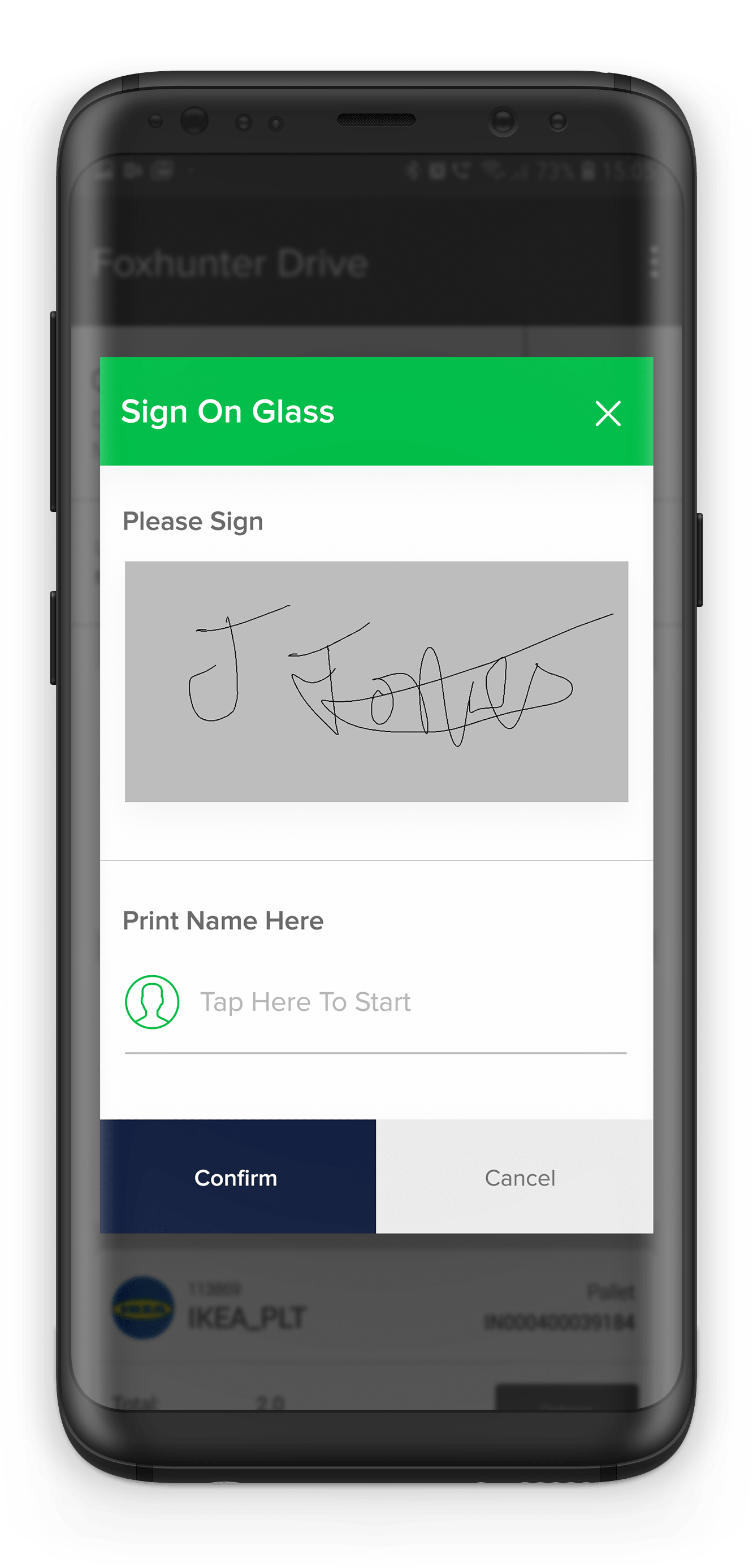Close the Sign On Glass dialog
This screenshot has height=1568, width=753.
607,413
